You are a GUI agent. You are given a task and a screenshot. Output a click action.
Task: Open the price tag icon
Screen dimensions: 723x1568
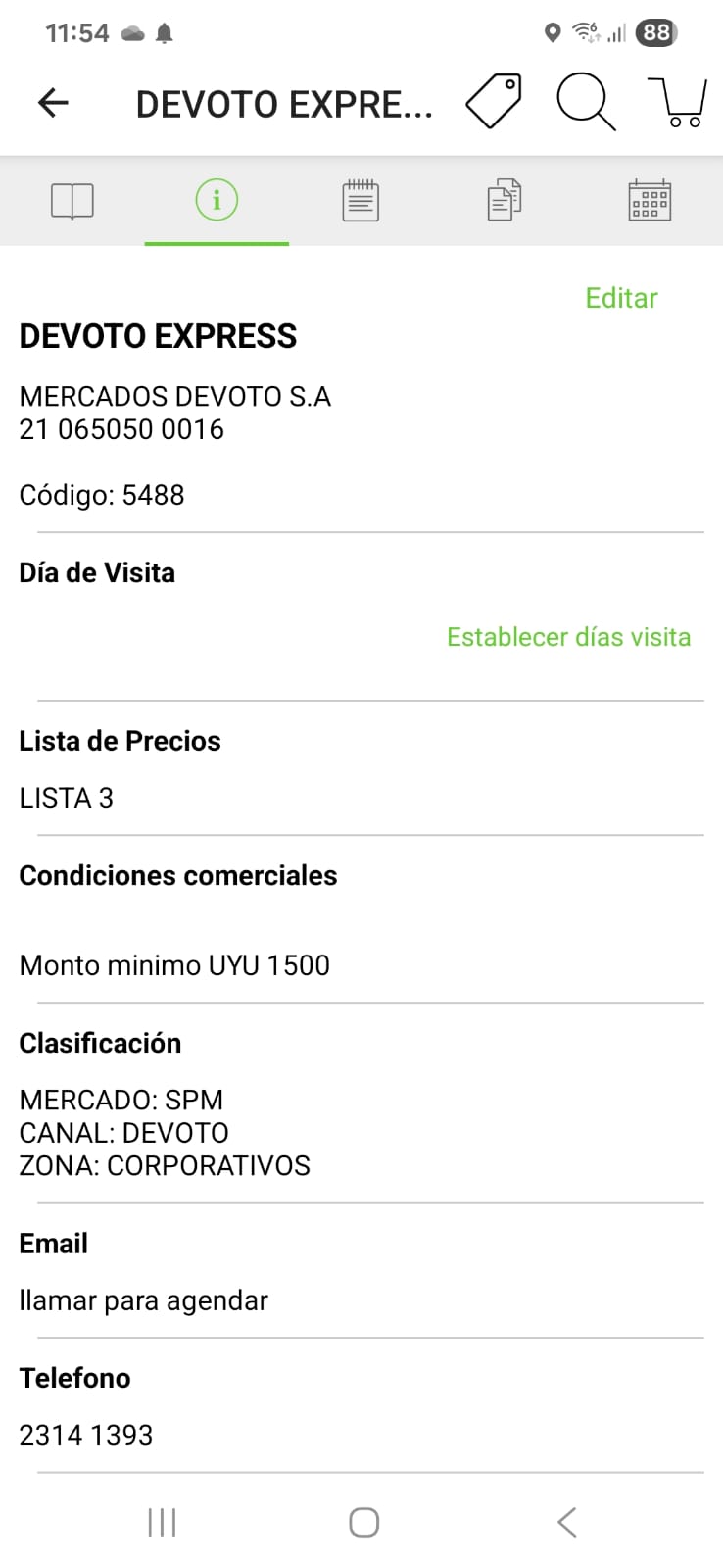coord(494,102)
